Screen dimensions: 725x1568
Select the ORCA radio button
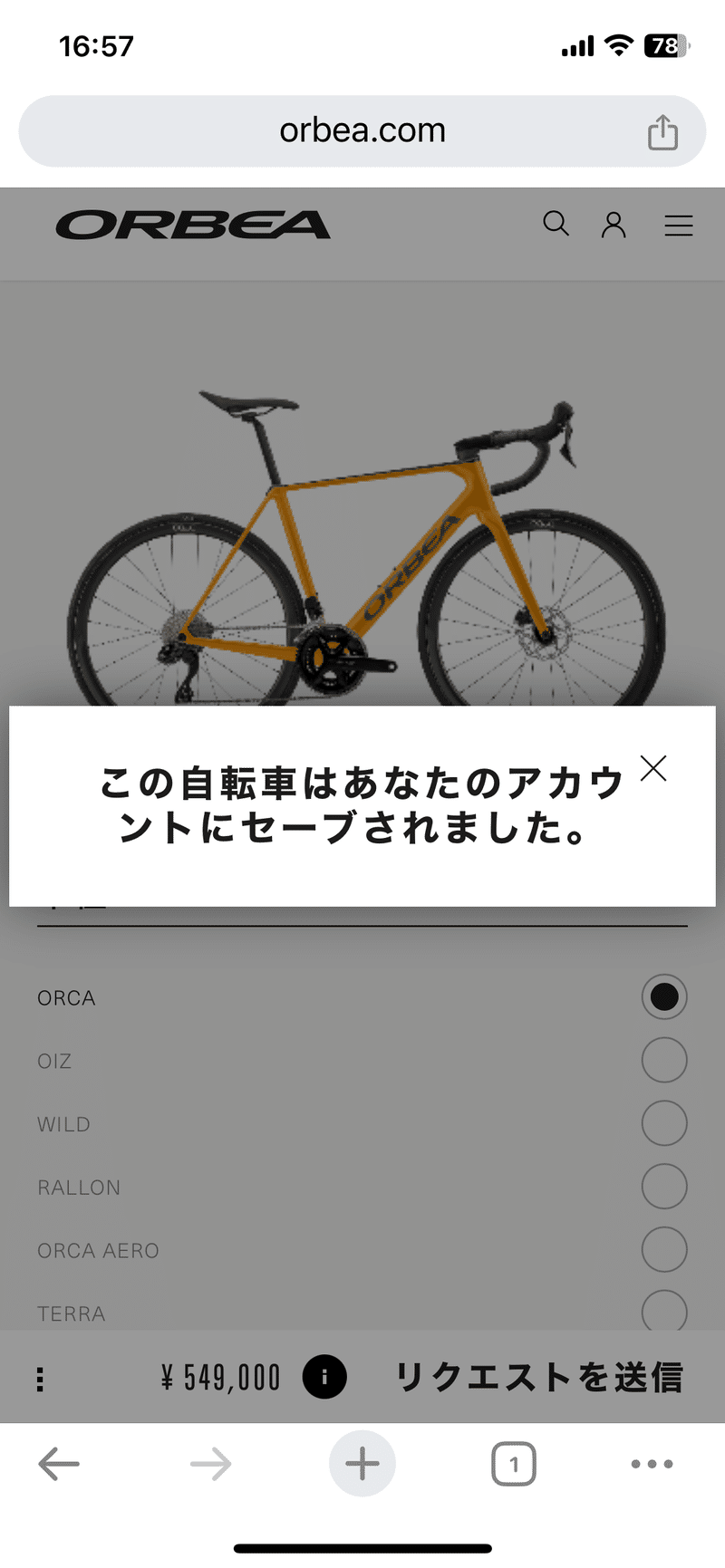[664, 996]
